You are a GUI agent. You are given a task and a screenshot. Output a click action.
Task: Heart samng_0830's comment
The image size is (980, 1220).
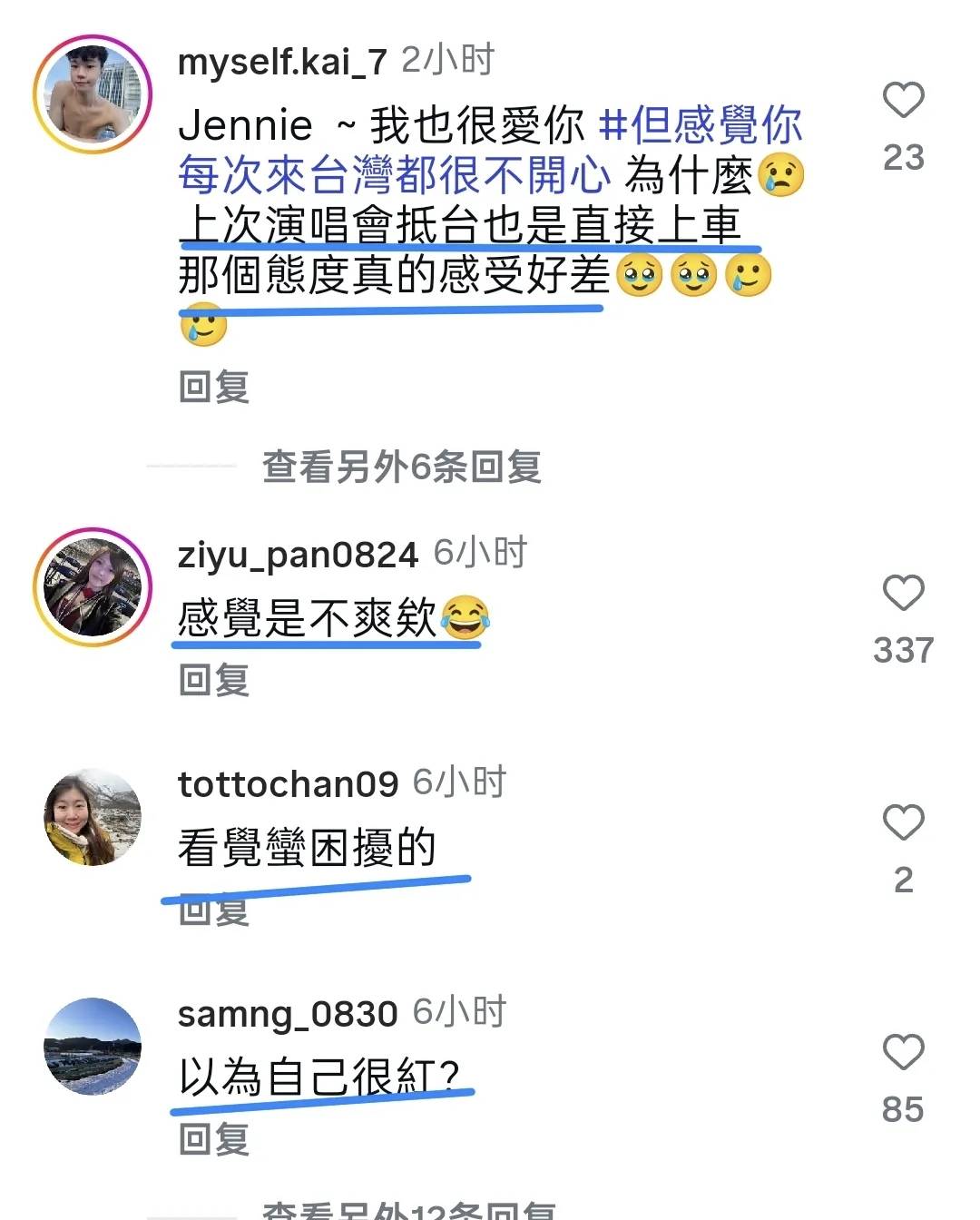coord(903,1052)
